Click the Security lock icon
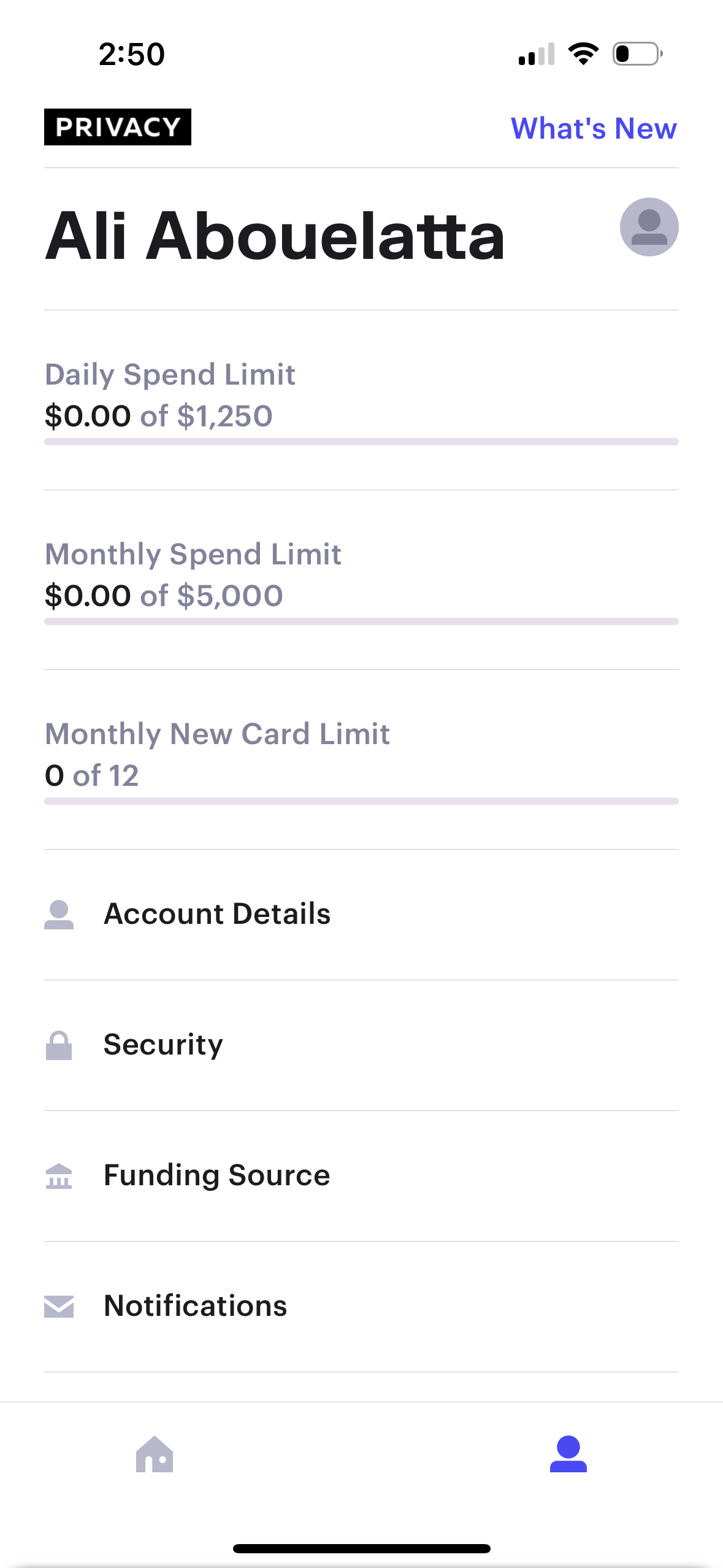Viewport: 723px width, 1568px height. point(59,1044)
